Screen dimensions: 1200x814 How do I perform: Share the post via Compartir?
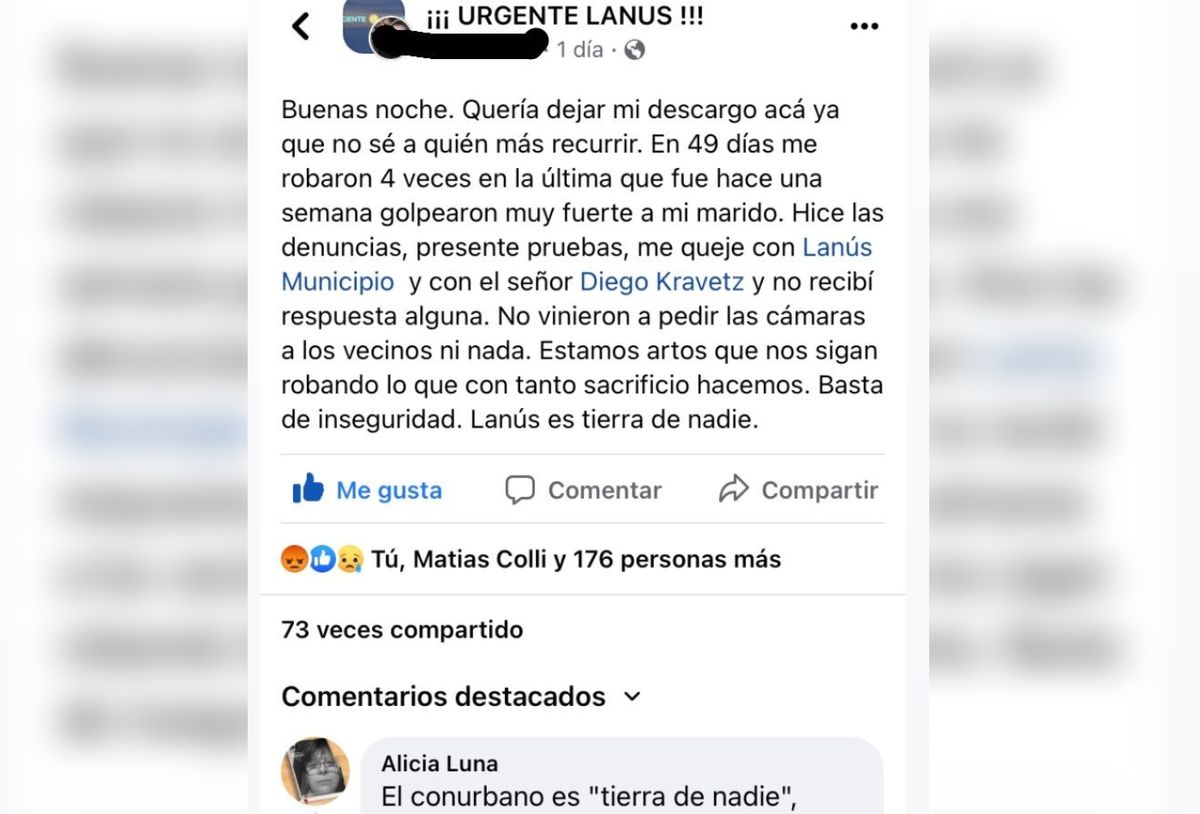(x=799, y=490)
